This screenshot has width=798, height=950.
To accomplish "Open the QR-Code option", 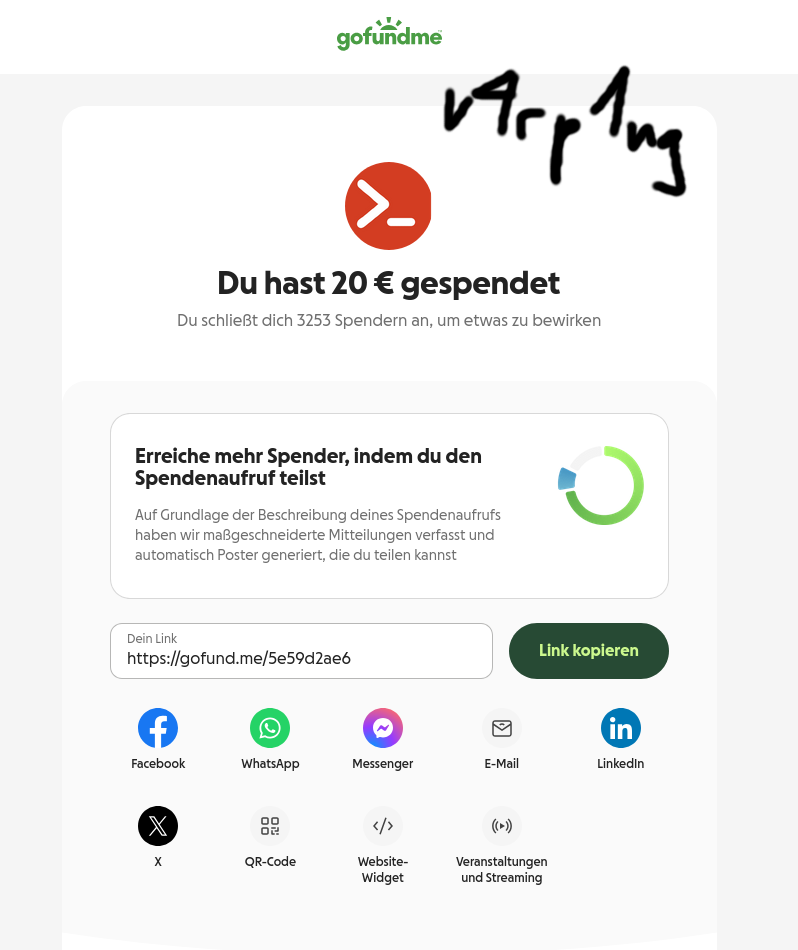I will [x=270, y=826].
